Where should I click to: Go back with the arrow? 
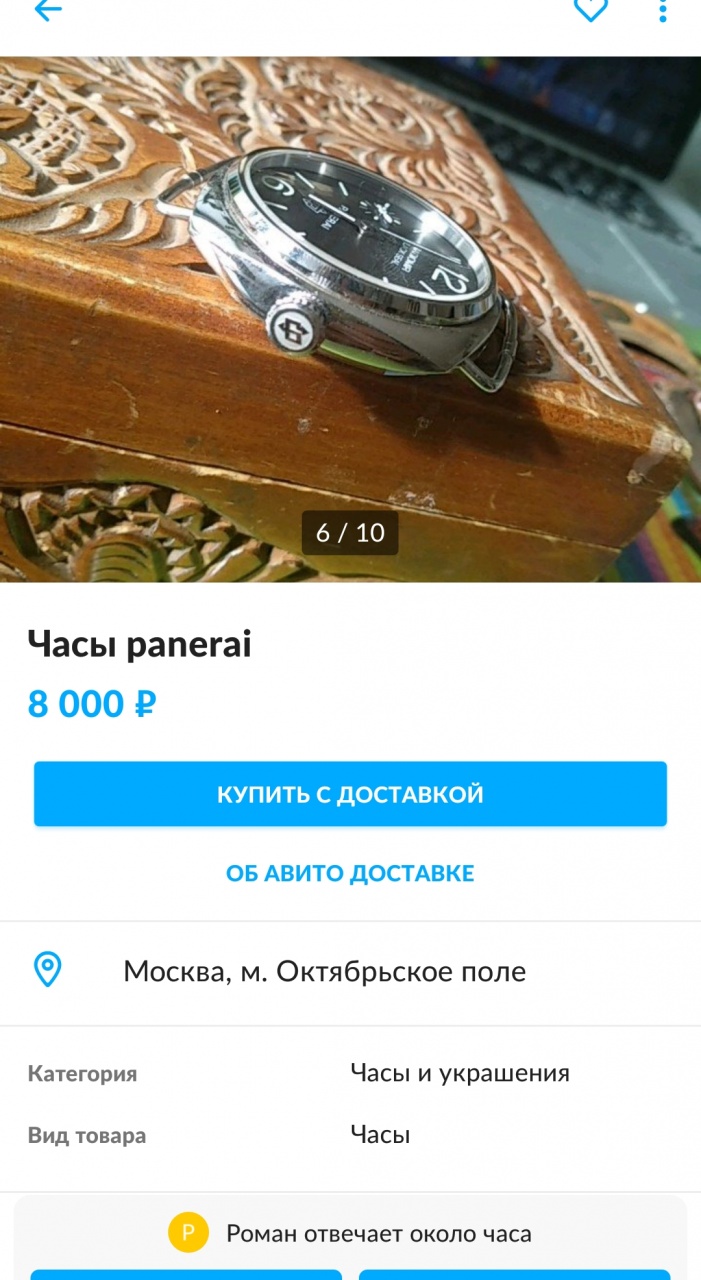click(47, 11)
